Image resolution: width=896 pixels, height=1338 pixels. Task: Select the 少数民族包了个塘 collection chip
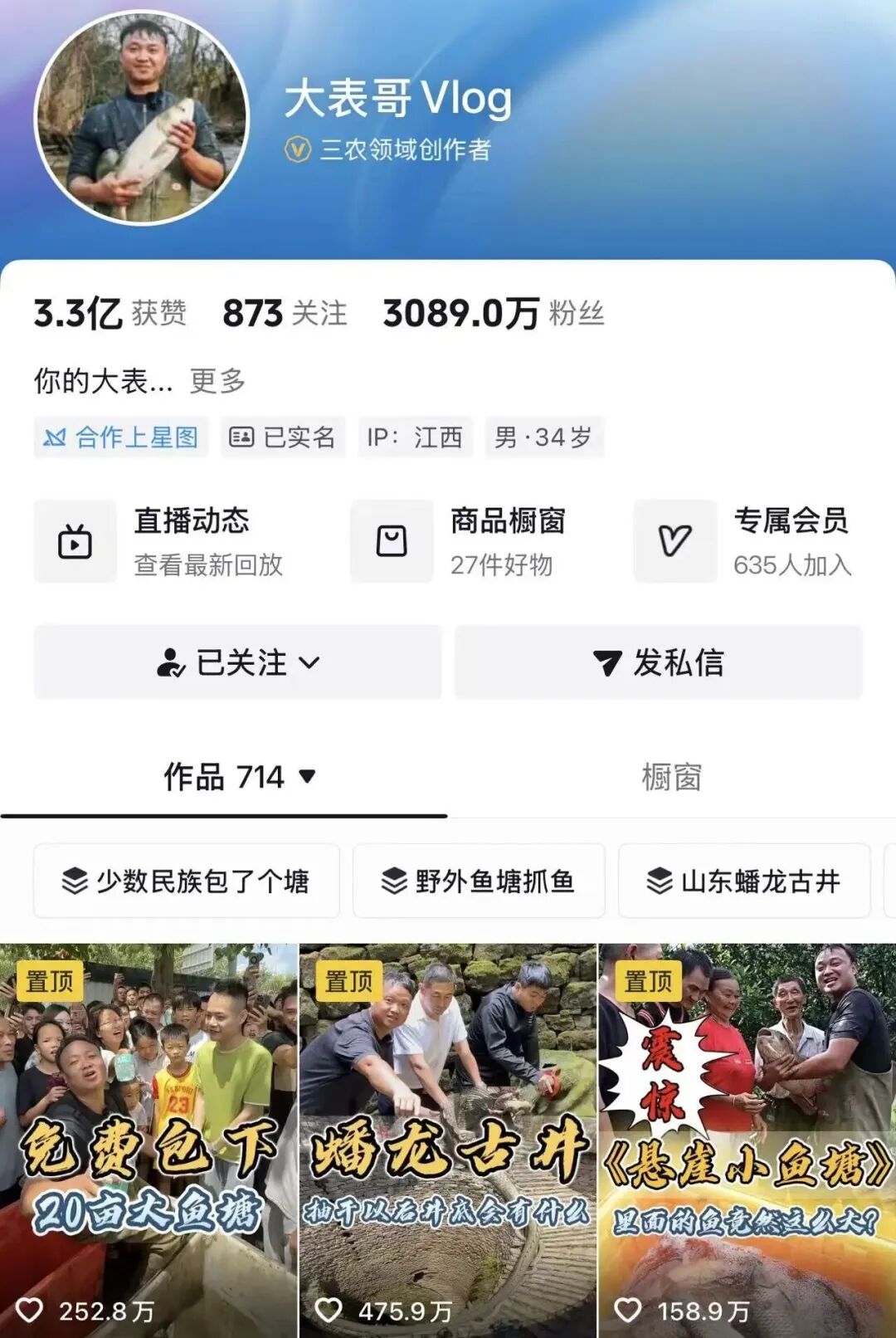[187, 881]
